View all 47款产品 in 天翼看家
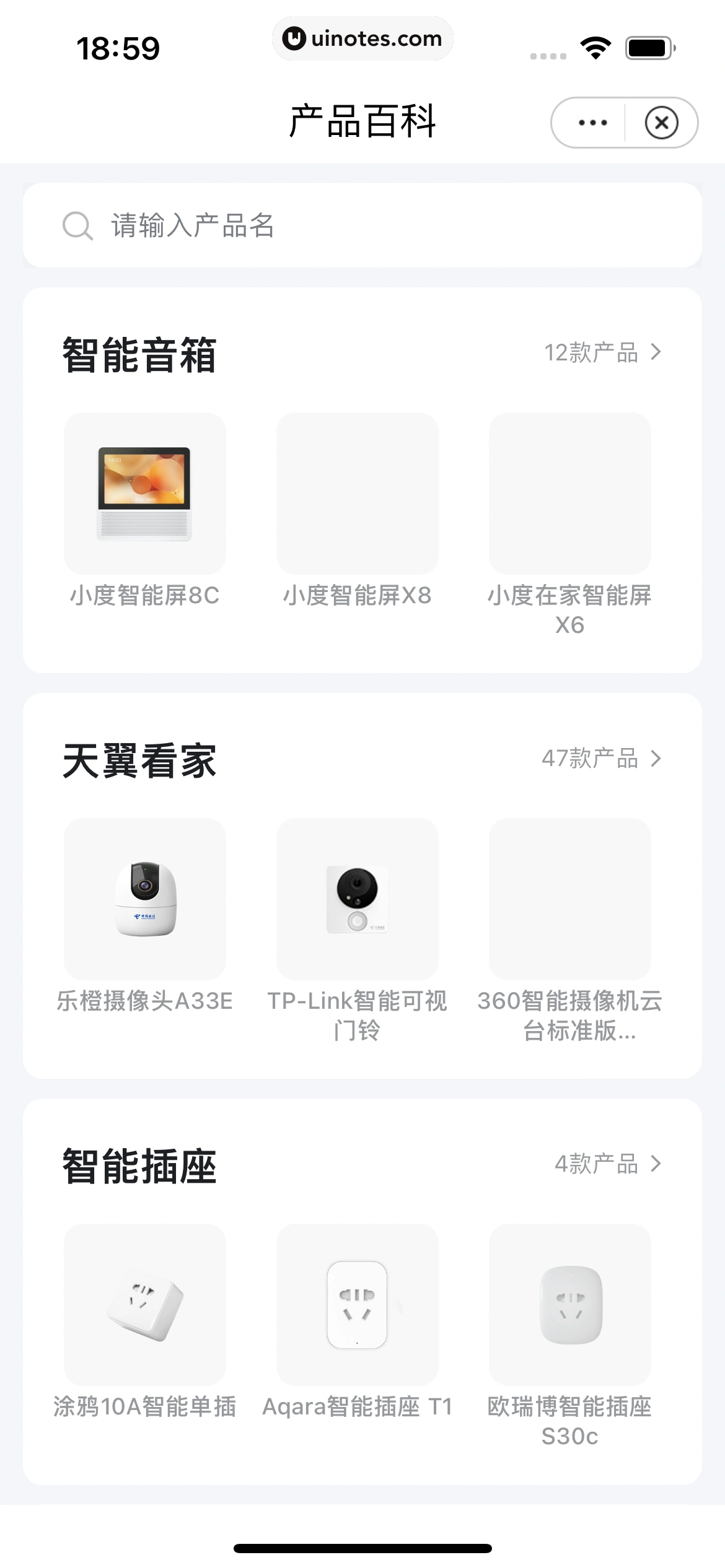Image resolution: width=725 pixels, height=1568 pixels. (591, 759)
